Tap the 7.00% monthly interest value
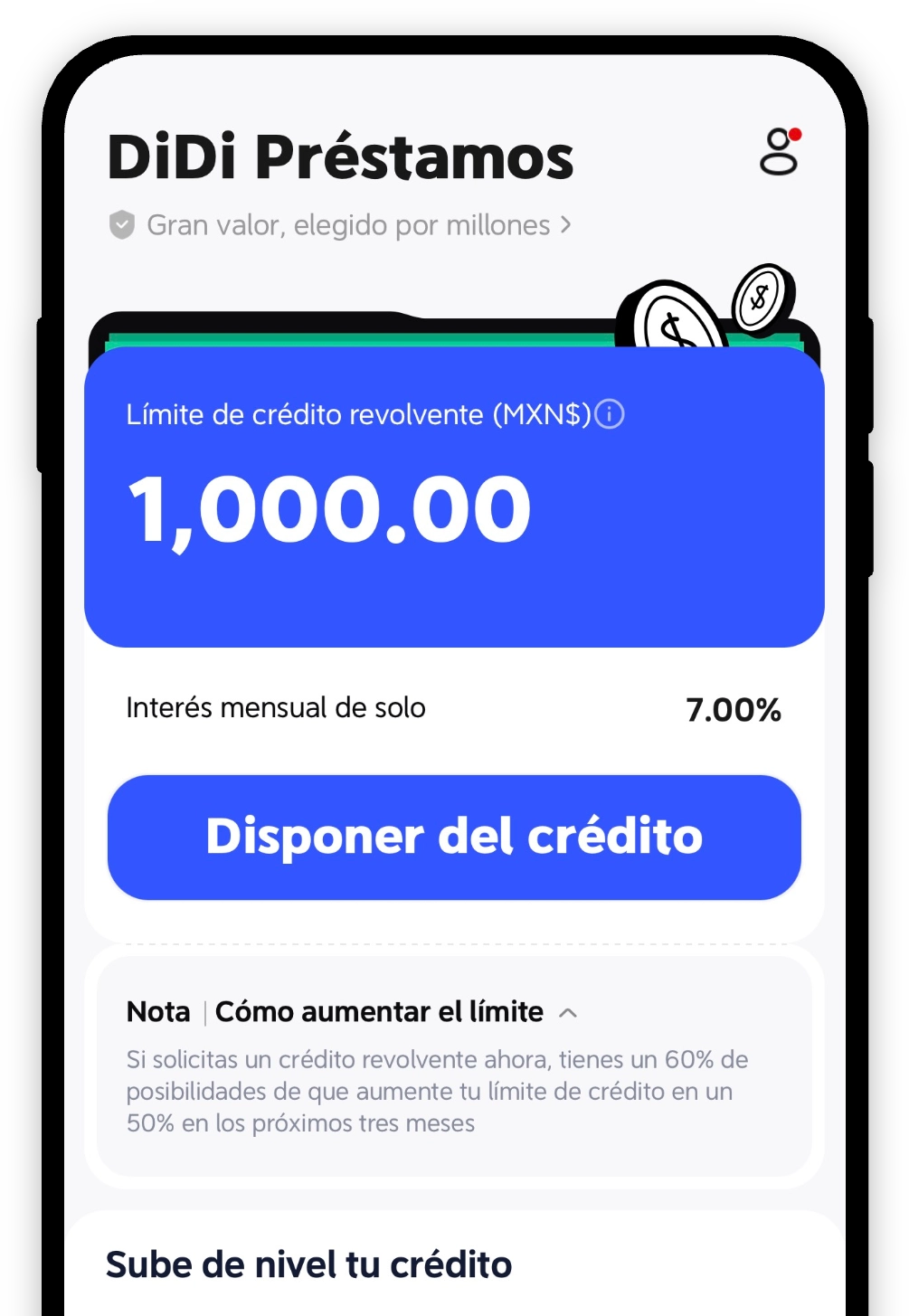909x1316 pixels. (x=734, y=709)
